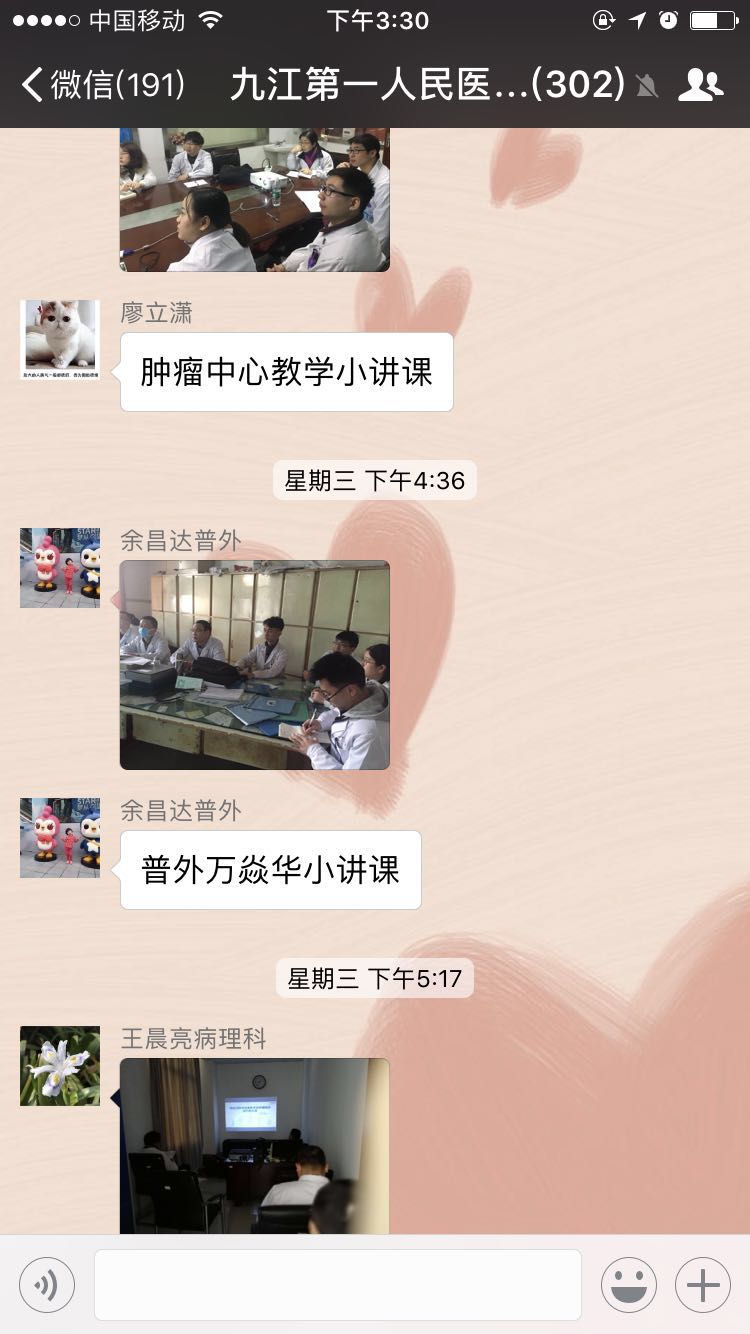Go back to the 微信 chat list
This screenshot has width=750, height=1334.
pyautogui.click(x=100, y=85)
